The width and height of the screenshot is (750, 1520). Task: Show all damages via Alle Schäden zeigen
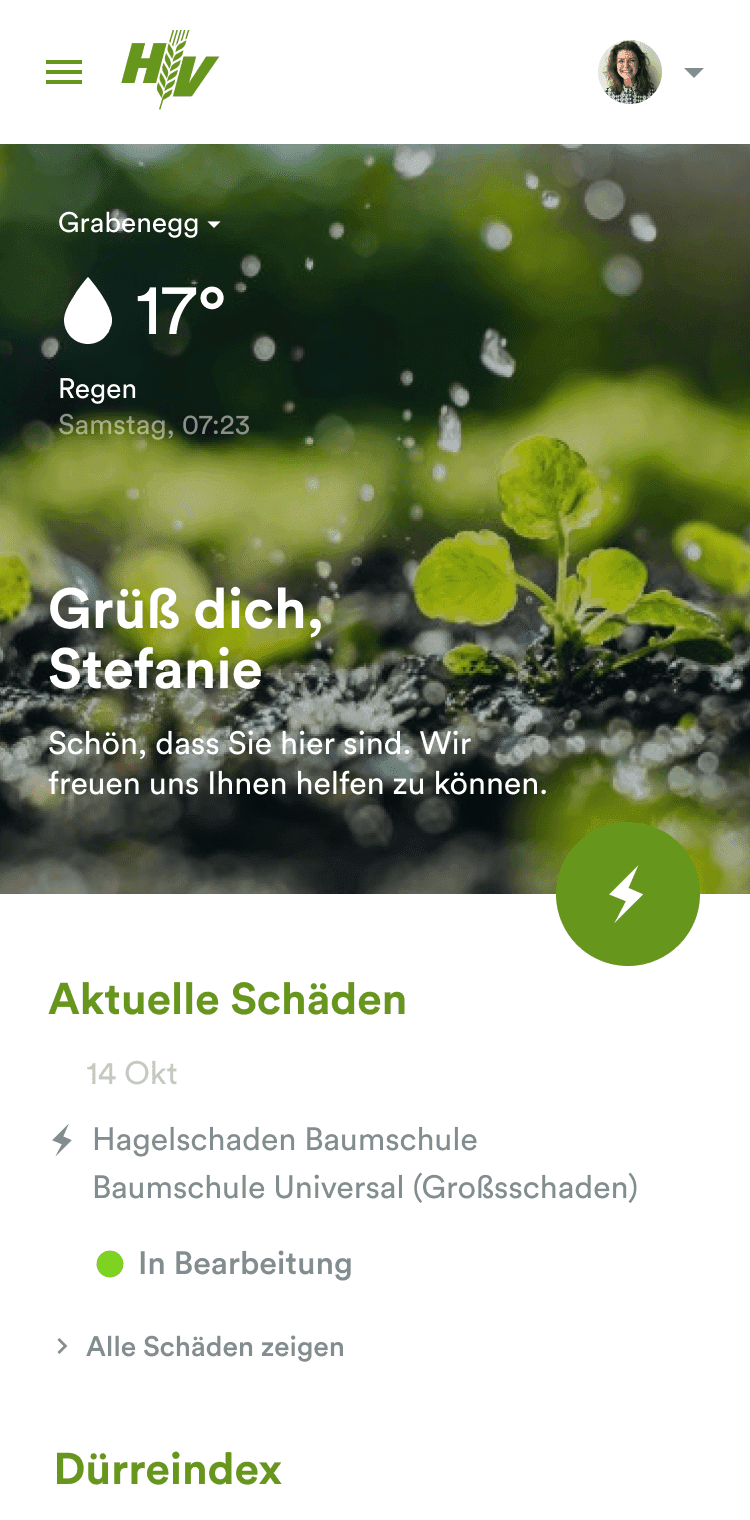214,1347
